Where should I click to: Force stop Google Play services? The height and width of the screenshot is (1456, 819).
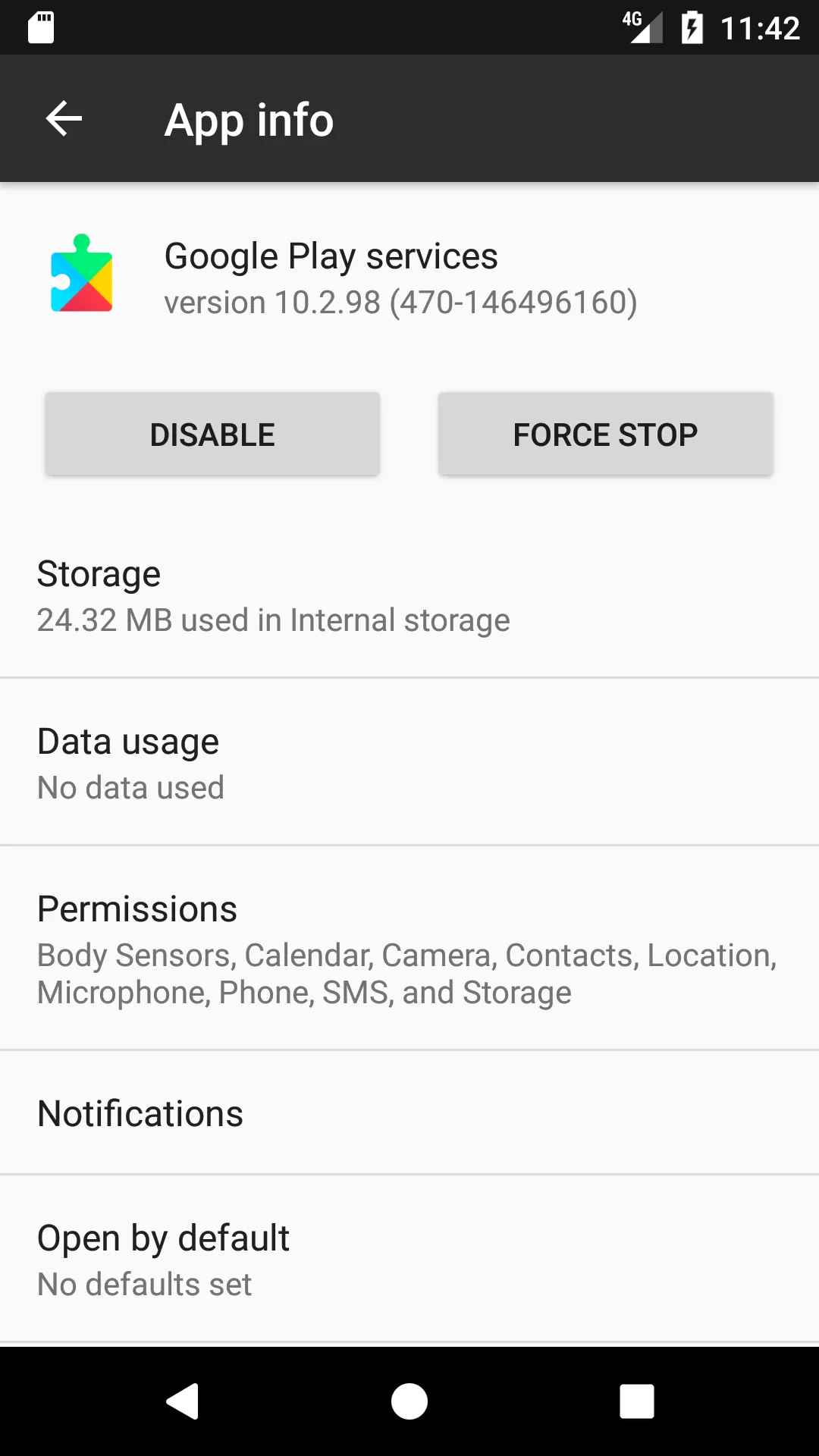605,435
